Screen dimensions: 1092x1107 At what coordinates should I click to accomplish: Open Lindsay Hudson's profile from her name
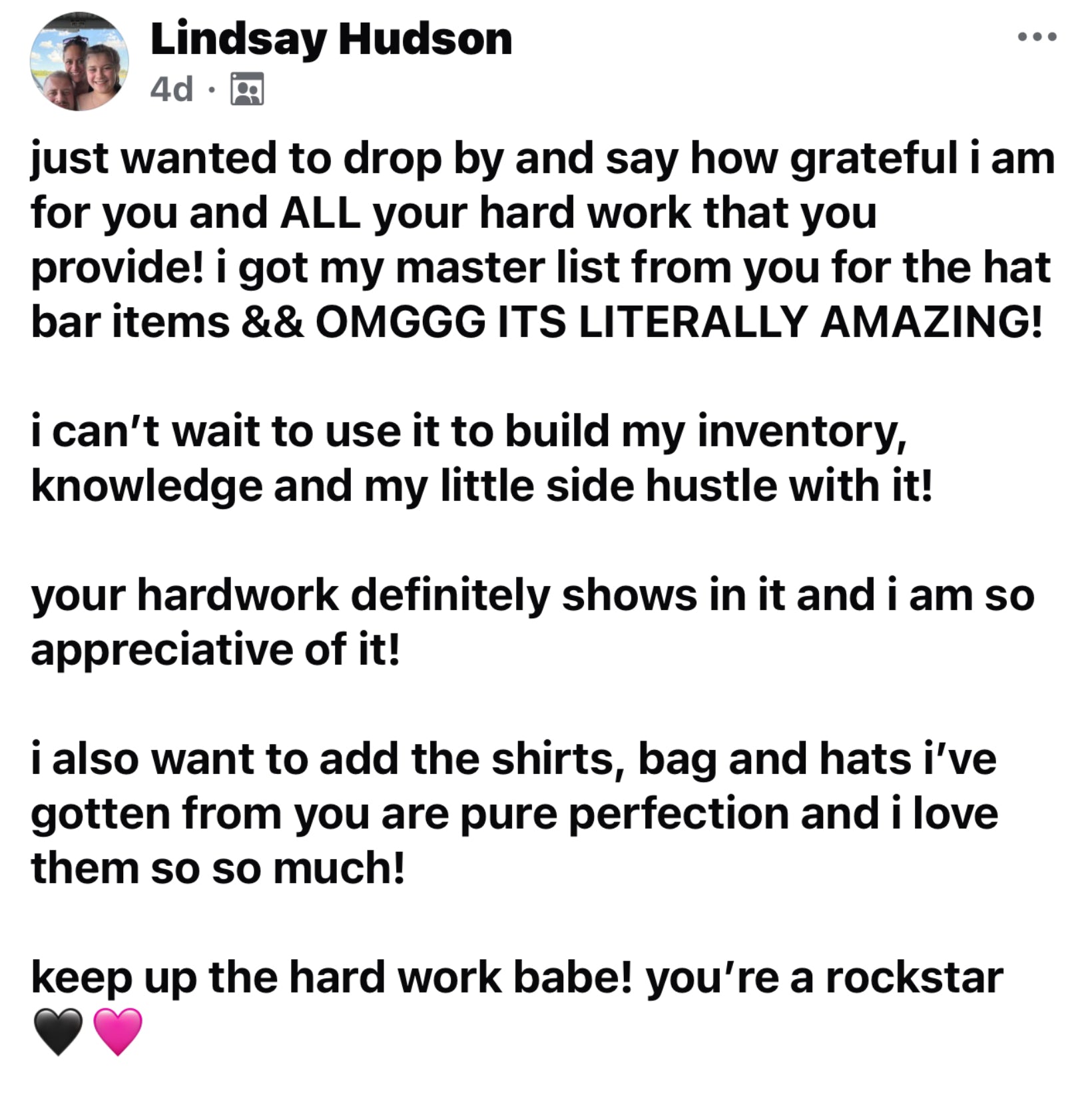pos(331,39)
